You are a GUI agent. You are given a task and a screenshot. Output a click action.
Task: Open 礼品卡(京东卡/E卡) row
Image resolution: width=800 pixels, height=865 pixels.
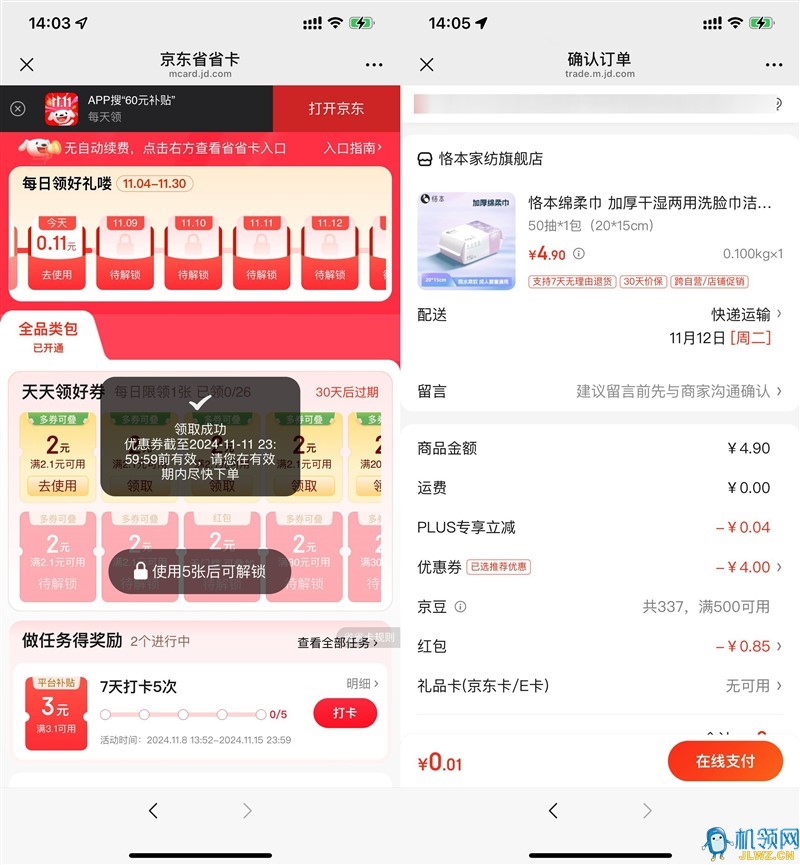(600, 686)
